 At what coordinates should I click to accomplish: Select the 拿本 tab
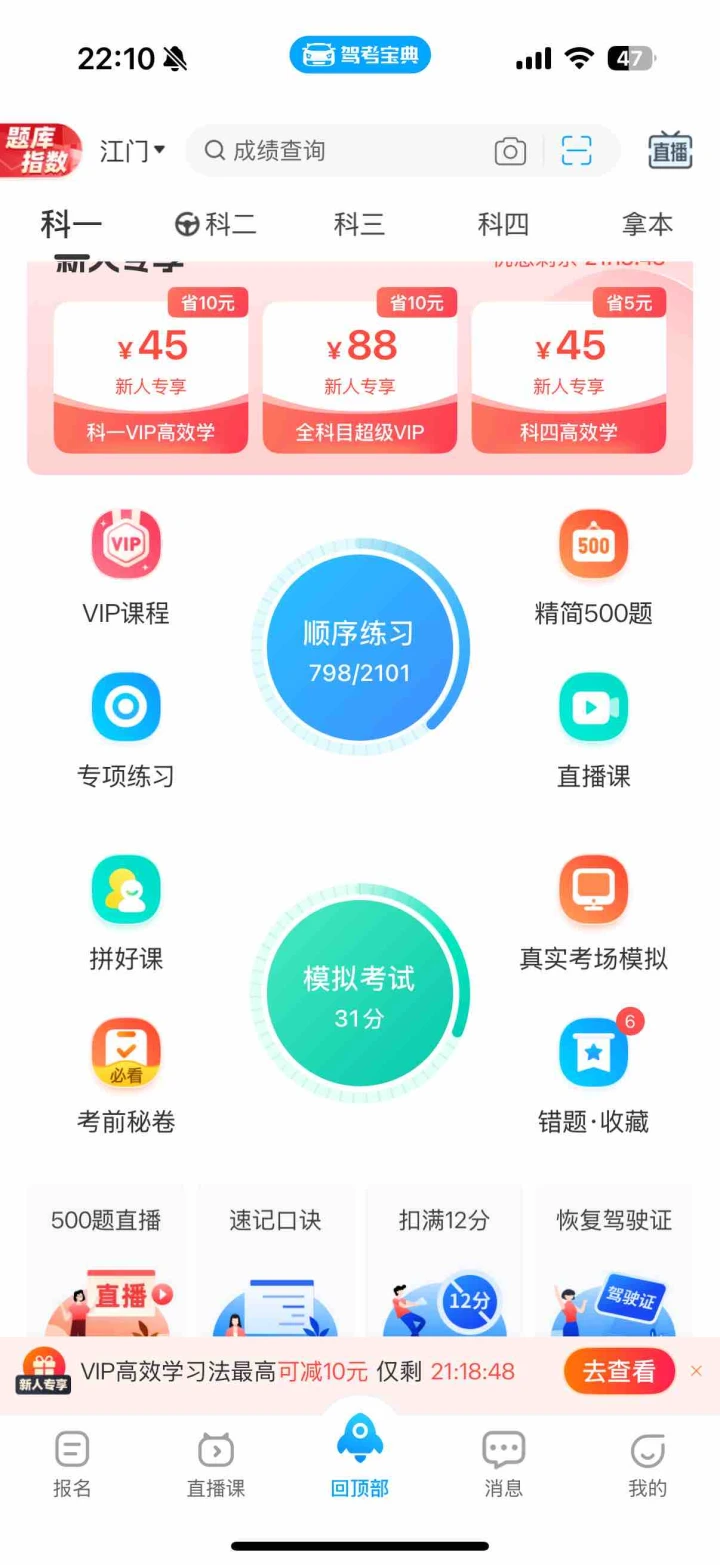tap(647, 225)
